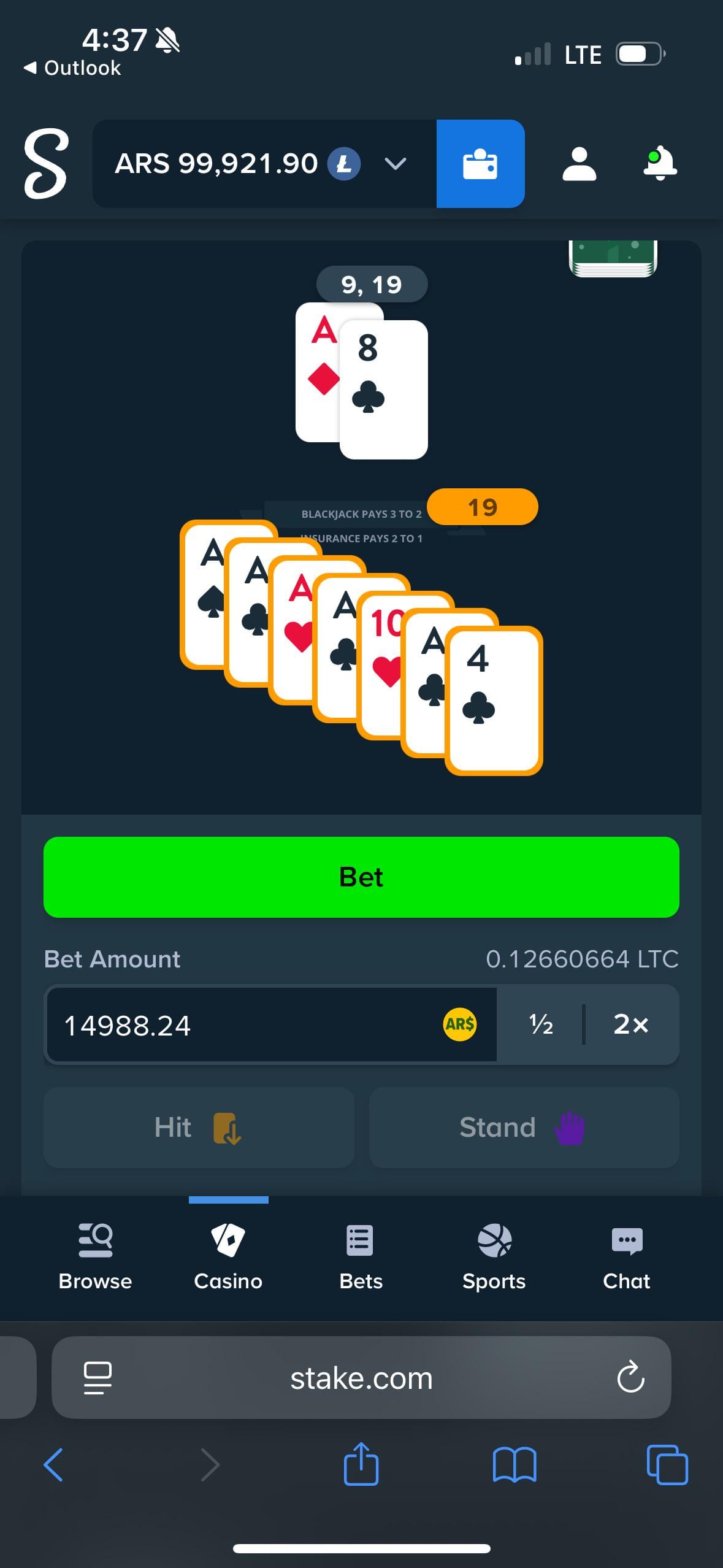Open the wallet
Image resolution: width=723 pixels, height=1568 pixels.
[x=480, y=164]
